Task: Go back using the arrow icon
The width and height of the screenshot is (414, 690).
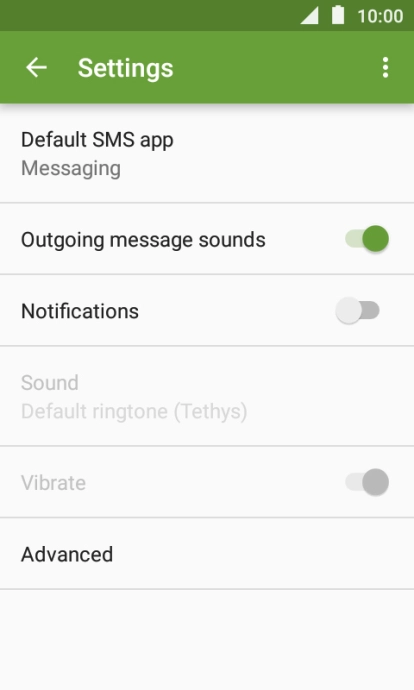Action: click(x=36, y=68)
